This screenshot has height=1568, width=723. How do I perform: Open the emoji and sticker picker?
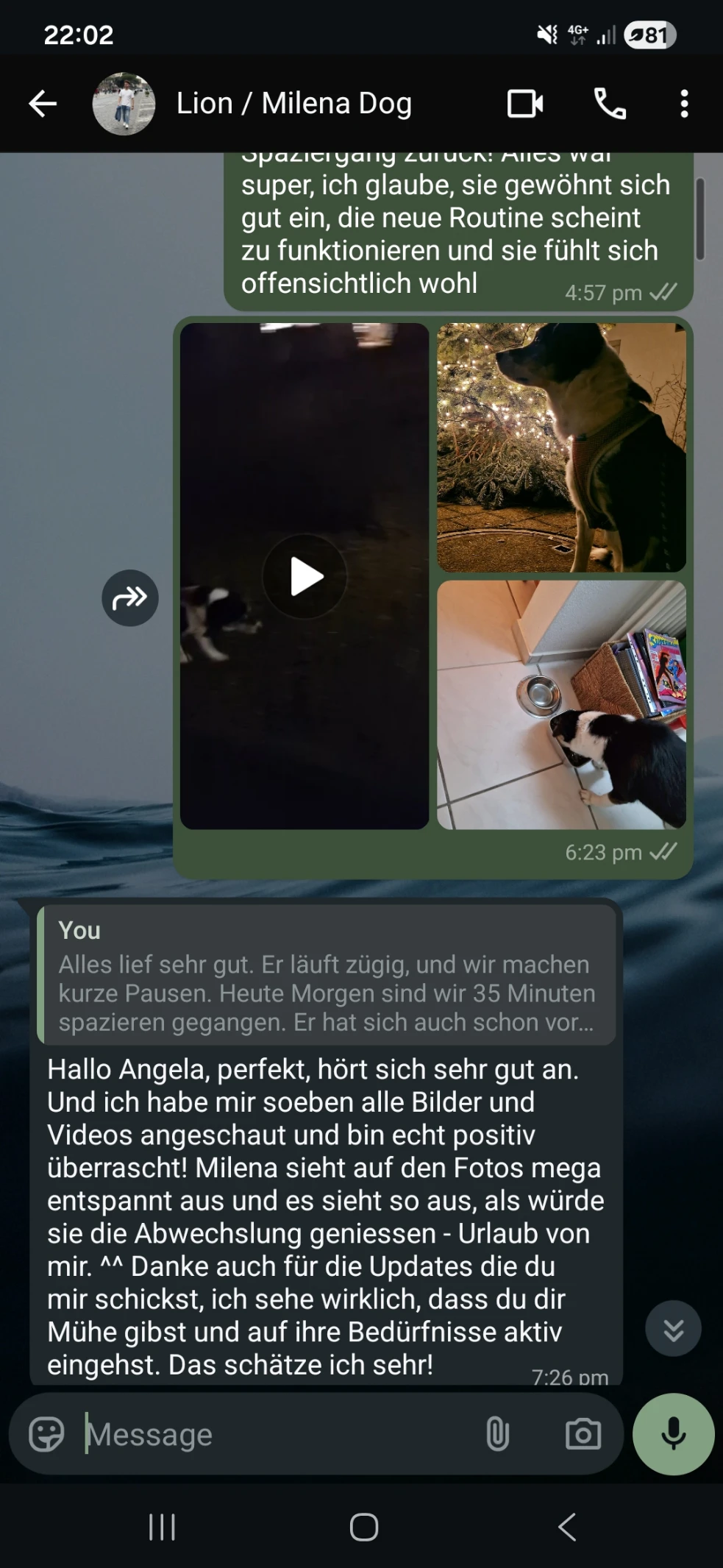tap(46, 1434)
